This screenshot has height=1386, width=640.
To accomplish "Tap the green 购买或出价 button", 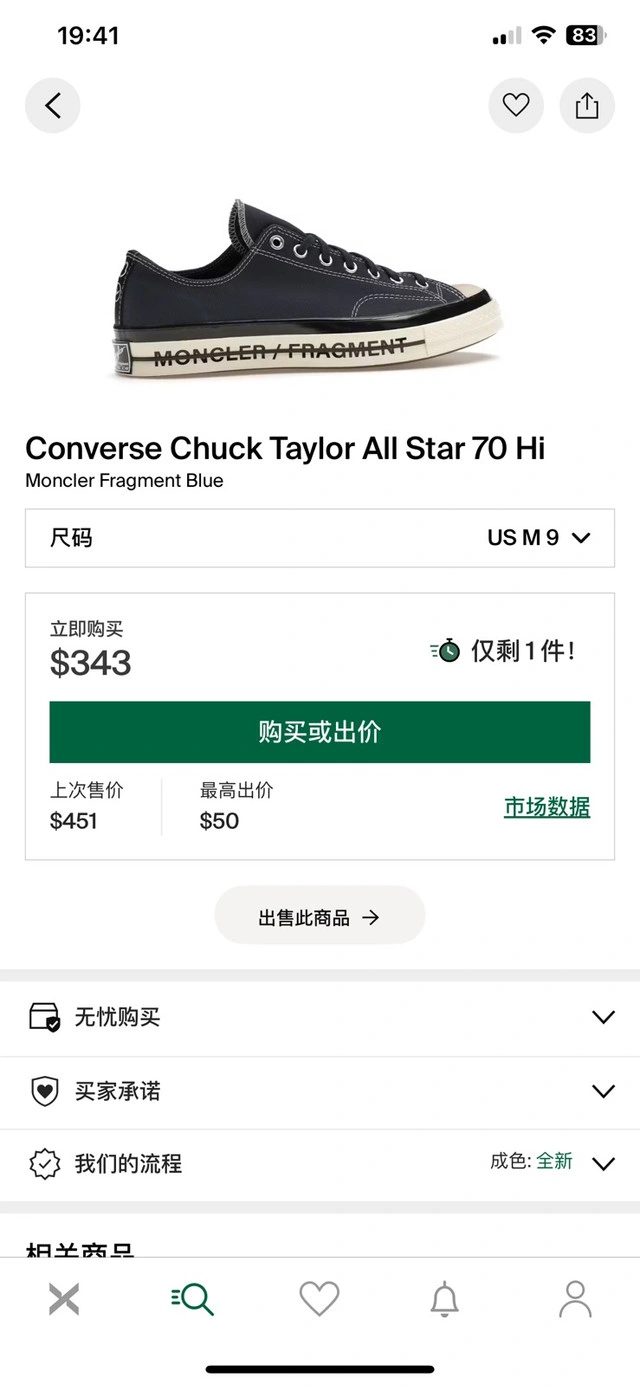I will coord(320,732).
